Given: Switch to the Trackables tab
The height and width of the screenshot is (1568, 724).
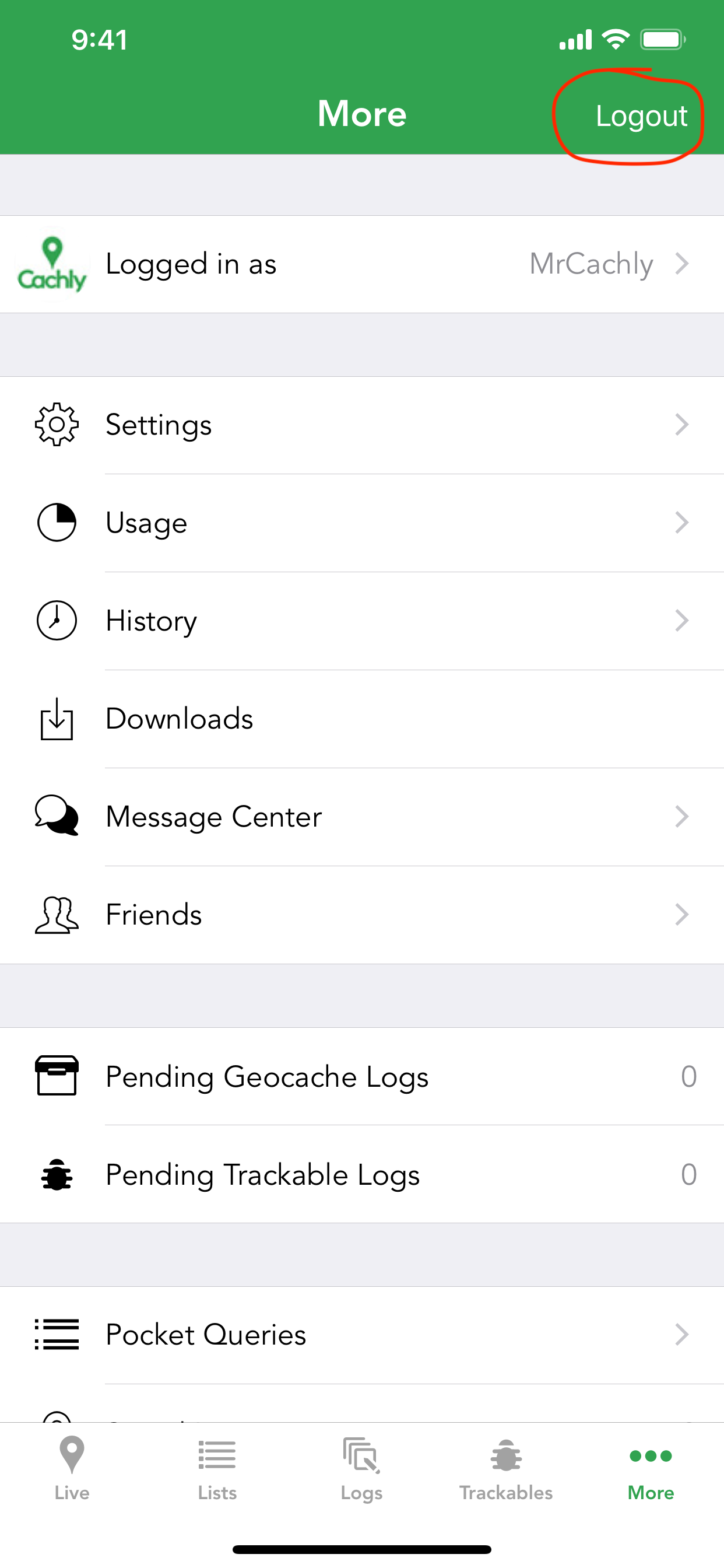Looking at the screenshot, I should coord(506,1469).
